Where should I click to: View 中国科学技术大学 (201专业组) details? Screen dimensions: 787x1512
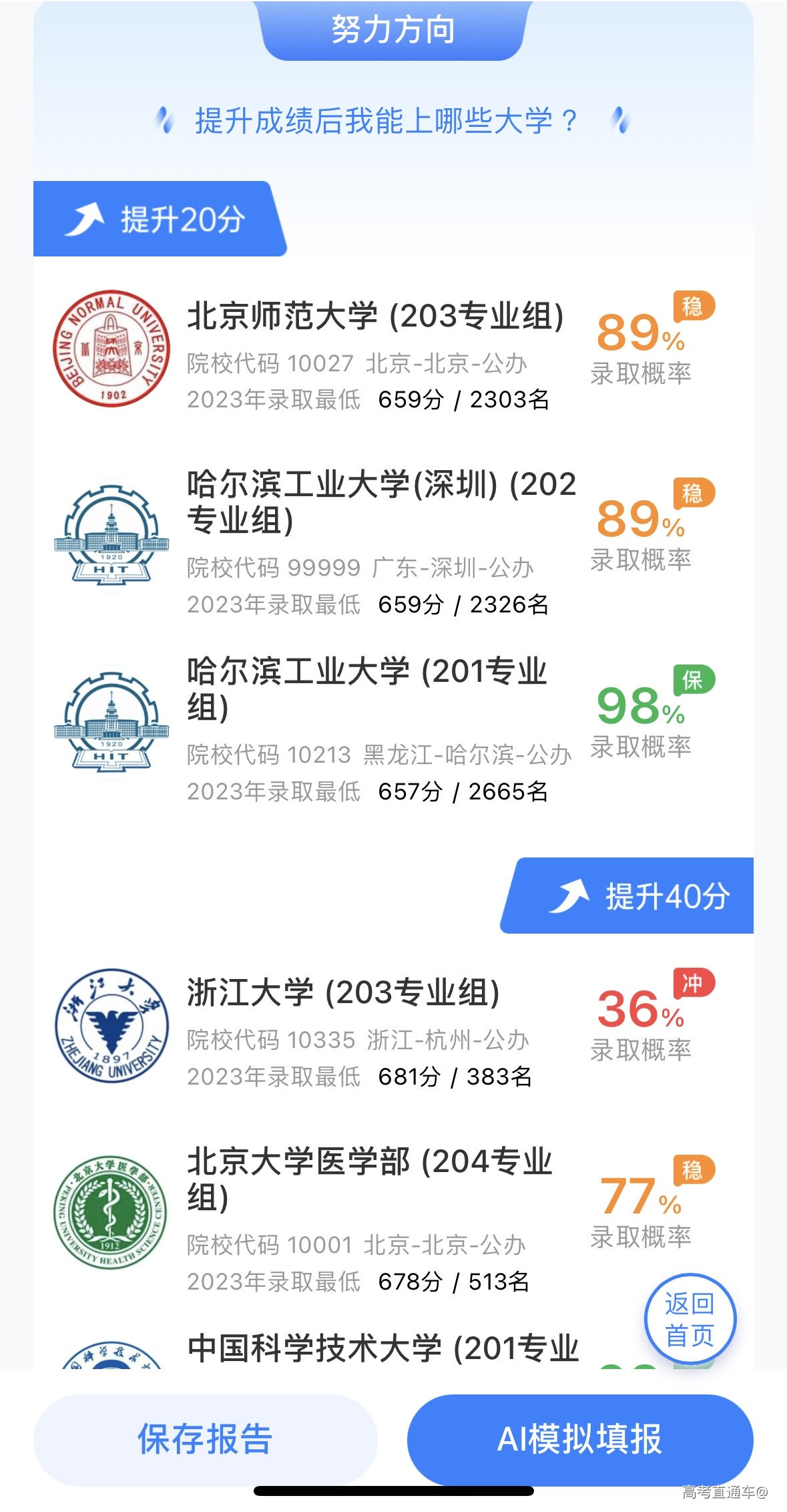click(382, 1348)
